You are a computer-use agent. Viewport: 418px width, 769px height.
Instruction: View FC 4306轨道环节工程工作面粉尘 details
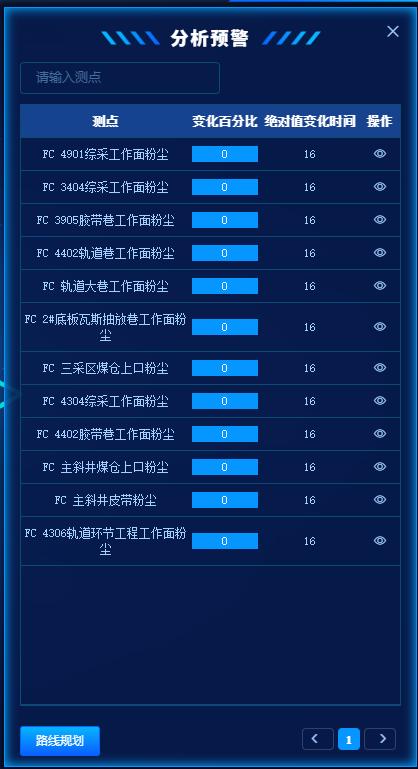pos(380,540)
